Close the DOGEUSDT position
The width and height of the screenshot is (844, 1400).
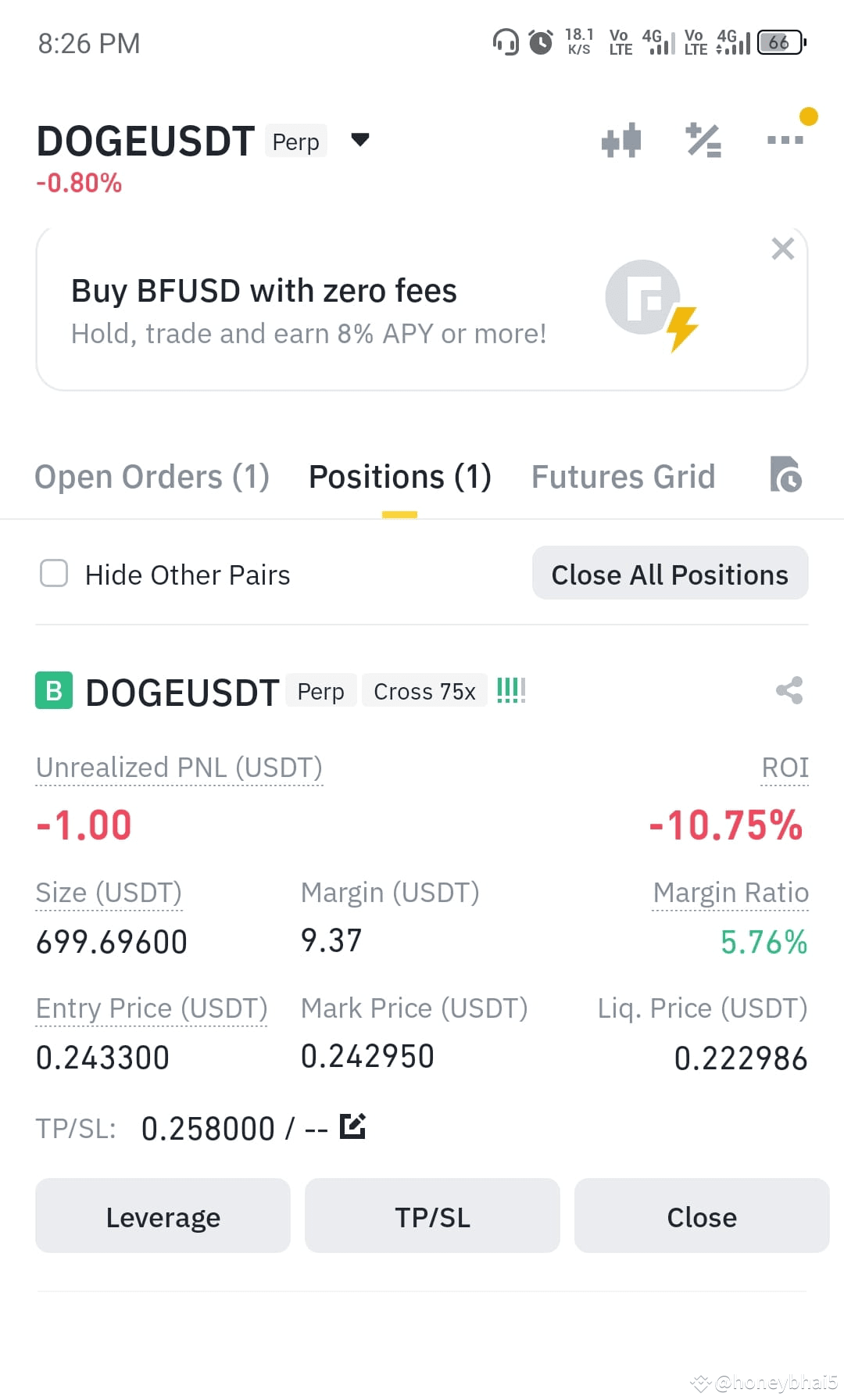pyautogui.click(x=702, y=1216)
